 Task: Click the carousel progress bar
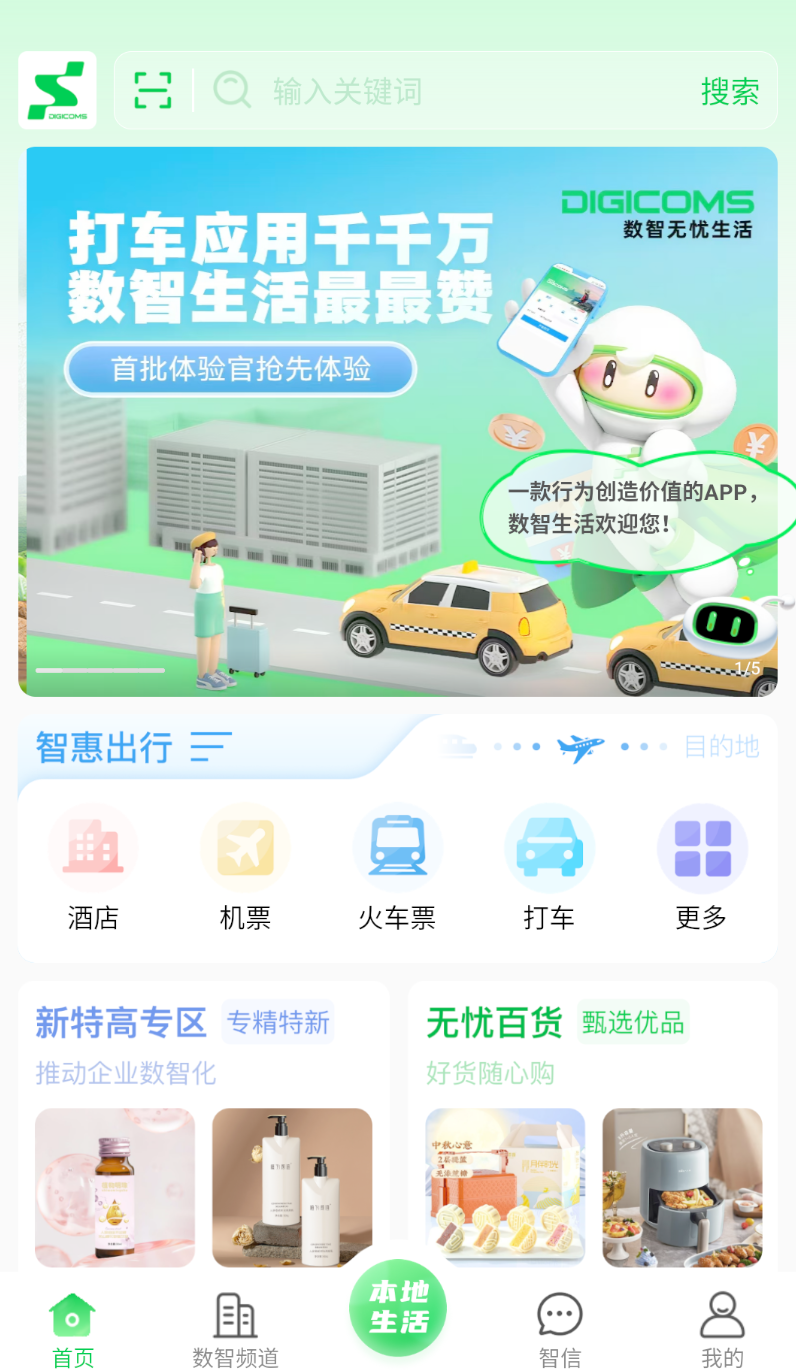pos(100,671)
